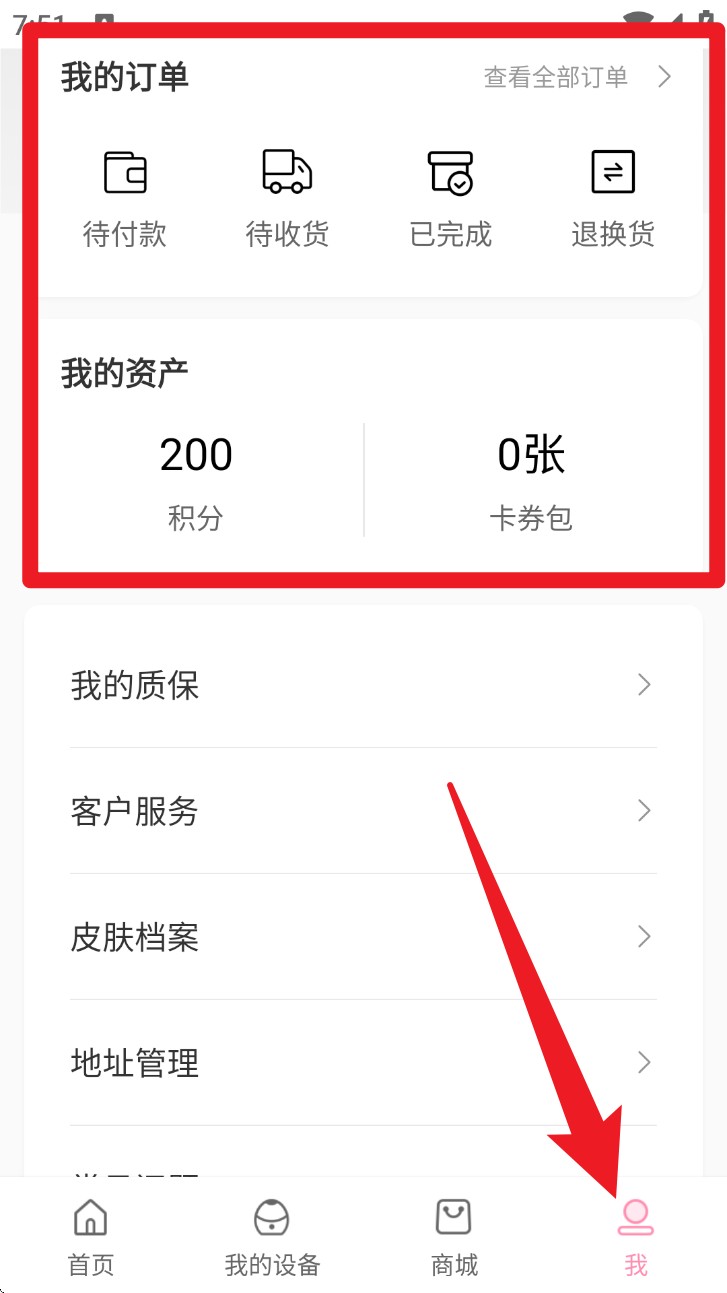Open 退换货 returns and exchanges
727x1293 pixels.
[x=613, y=198]
